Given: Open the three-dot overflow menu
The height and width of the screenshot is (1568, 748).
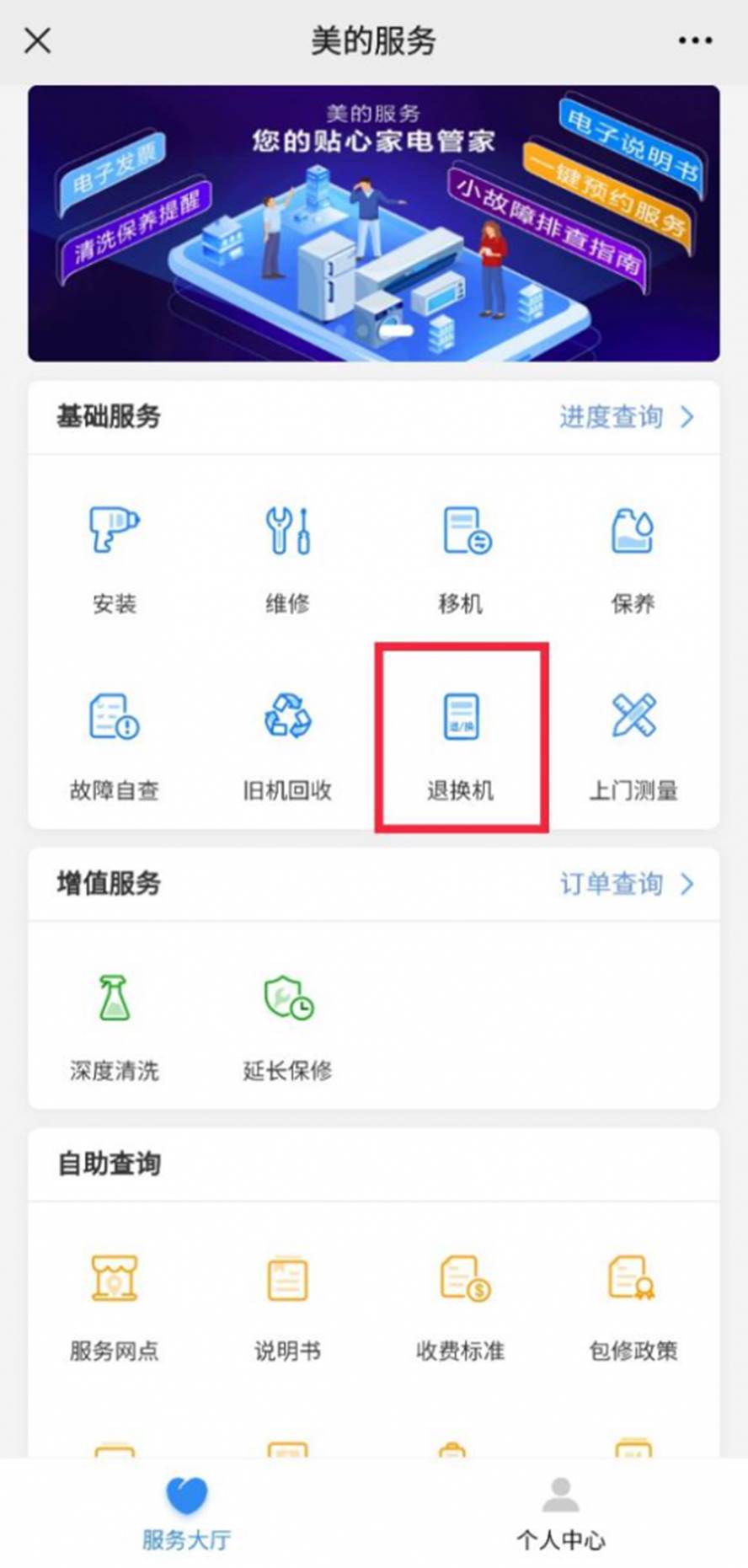Looking at the screenshot, I should click(x=695, y=40).
